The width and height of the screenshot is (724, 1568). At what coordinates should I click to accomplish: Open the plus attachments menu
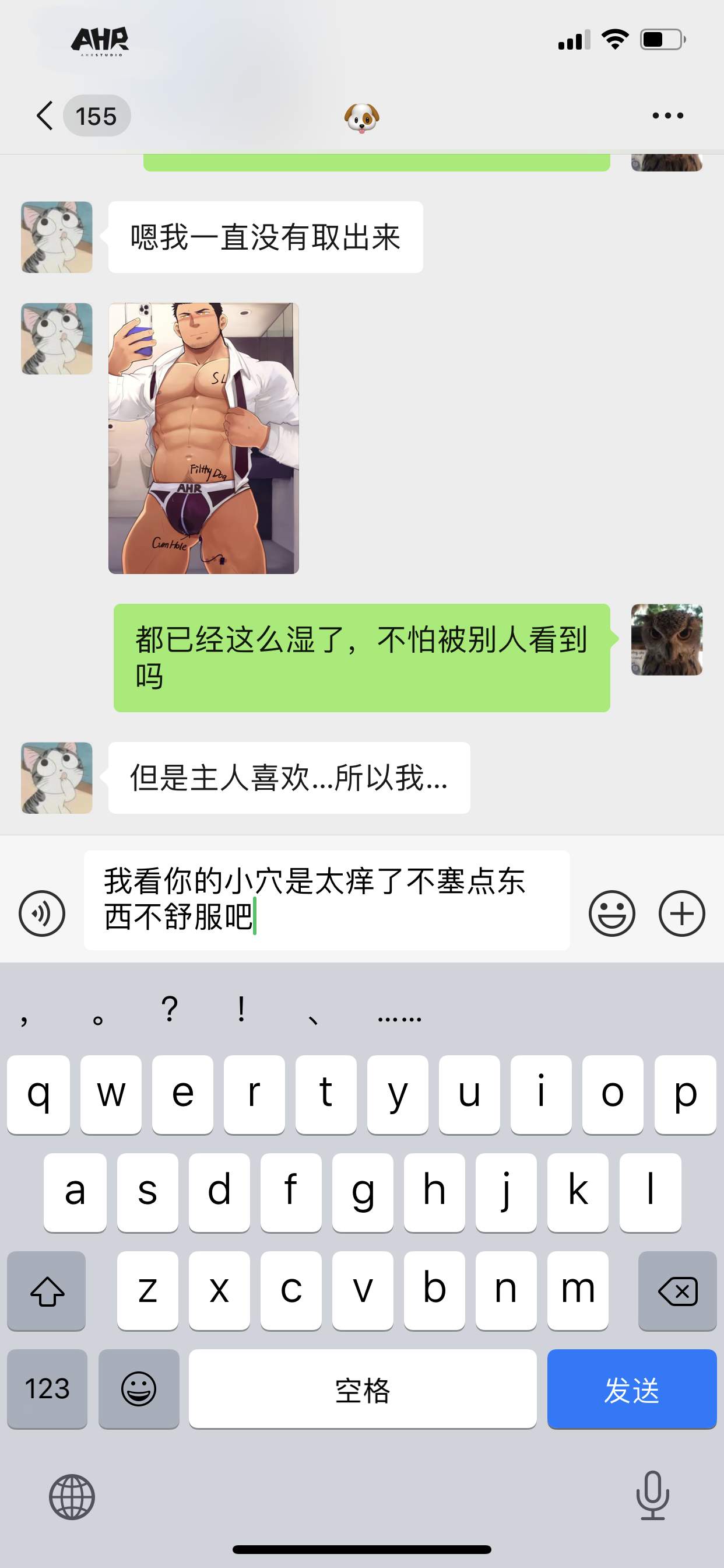[681, 913]
